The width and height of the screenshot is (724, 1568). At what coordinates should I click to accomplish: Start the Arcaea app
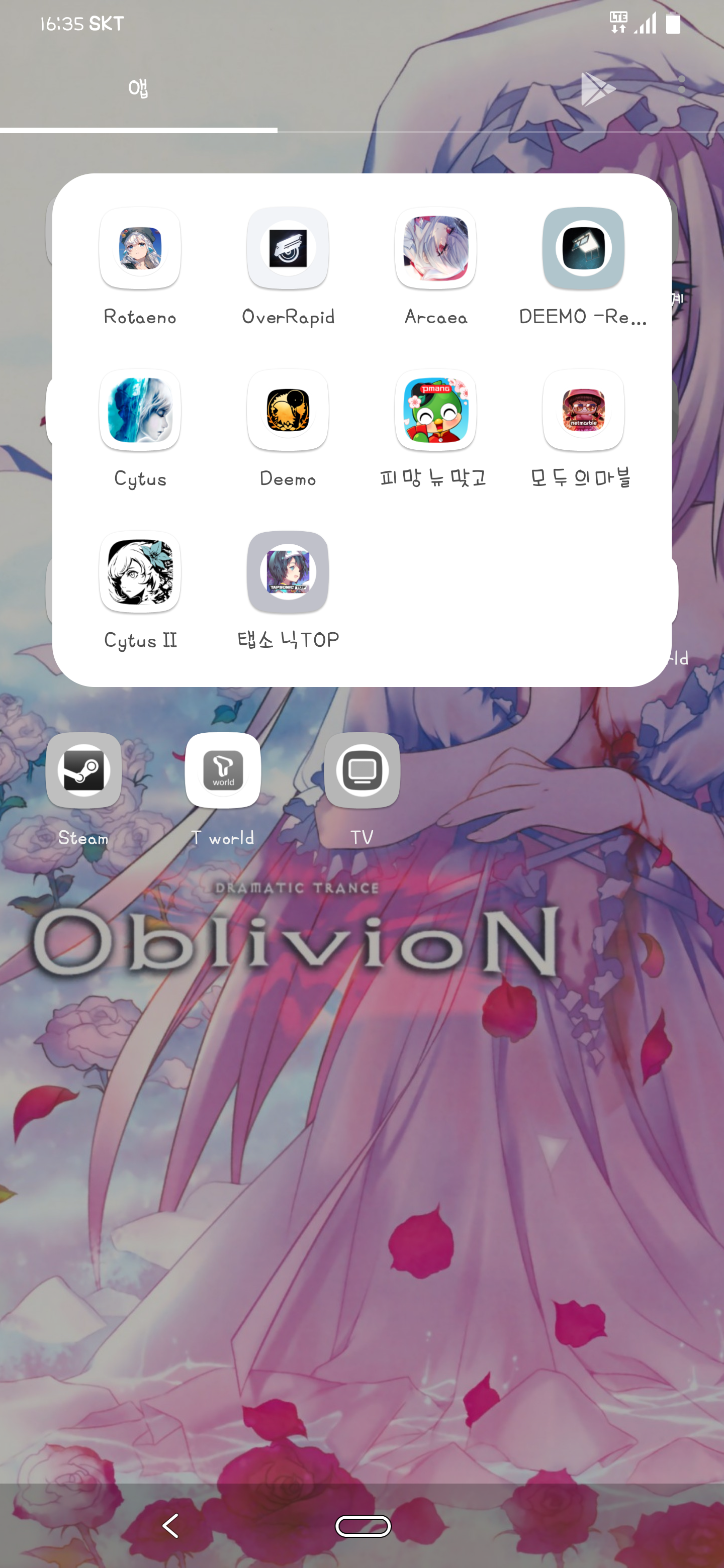[435, 248]
